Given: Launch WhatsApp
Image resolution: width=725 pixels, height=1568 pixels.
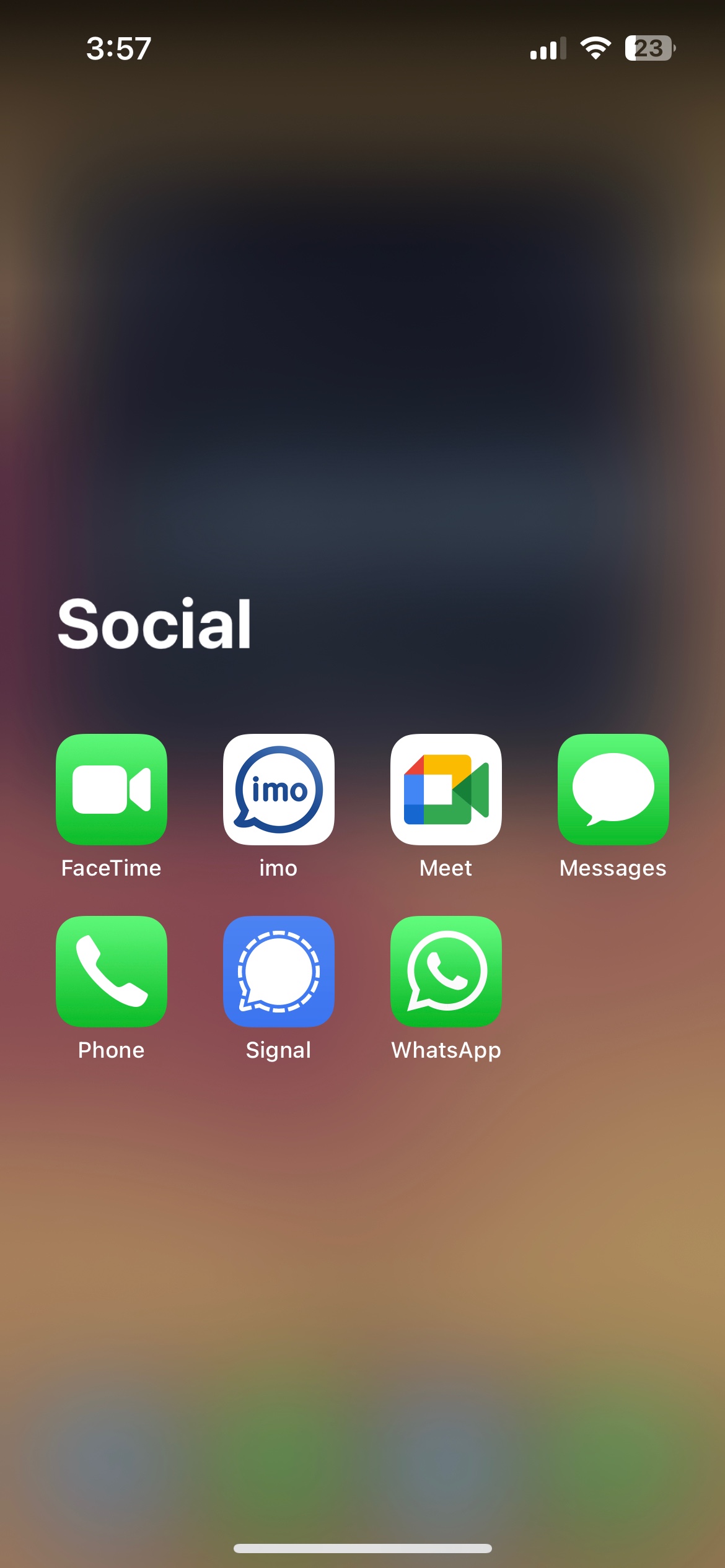Looking at the screenshot, I should click(446, 971).
